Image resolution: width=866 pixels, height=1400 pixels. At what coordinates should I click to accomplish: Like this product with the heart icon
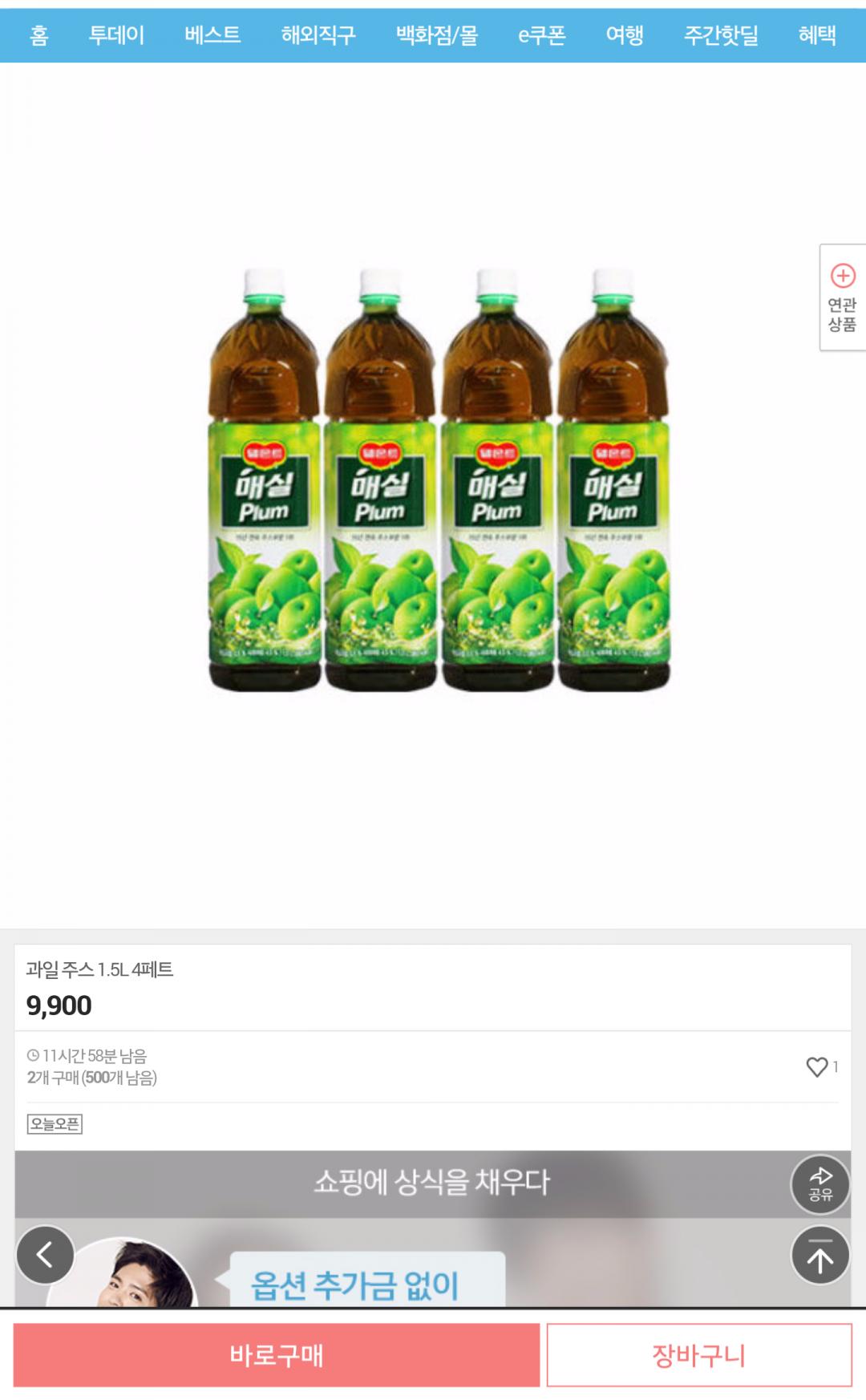tap(817, 1066)
